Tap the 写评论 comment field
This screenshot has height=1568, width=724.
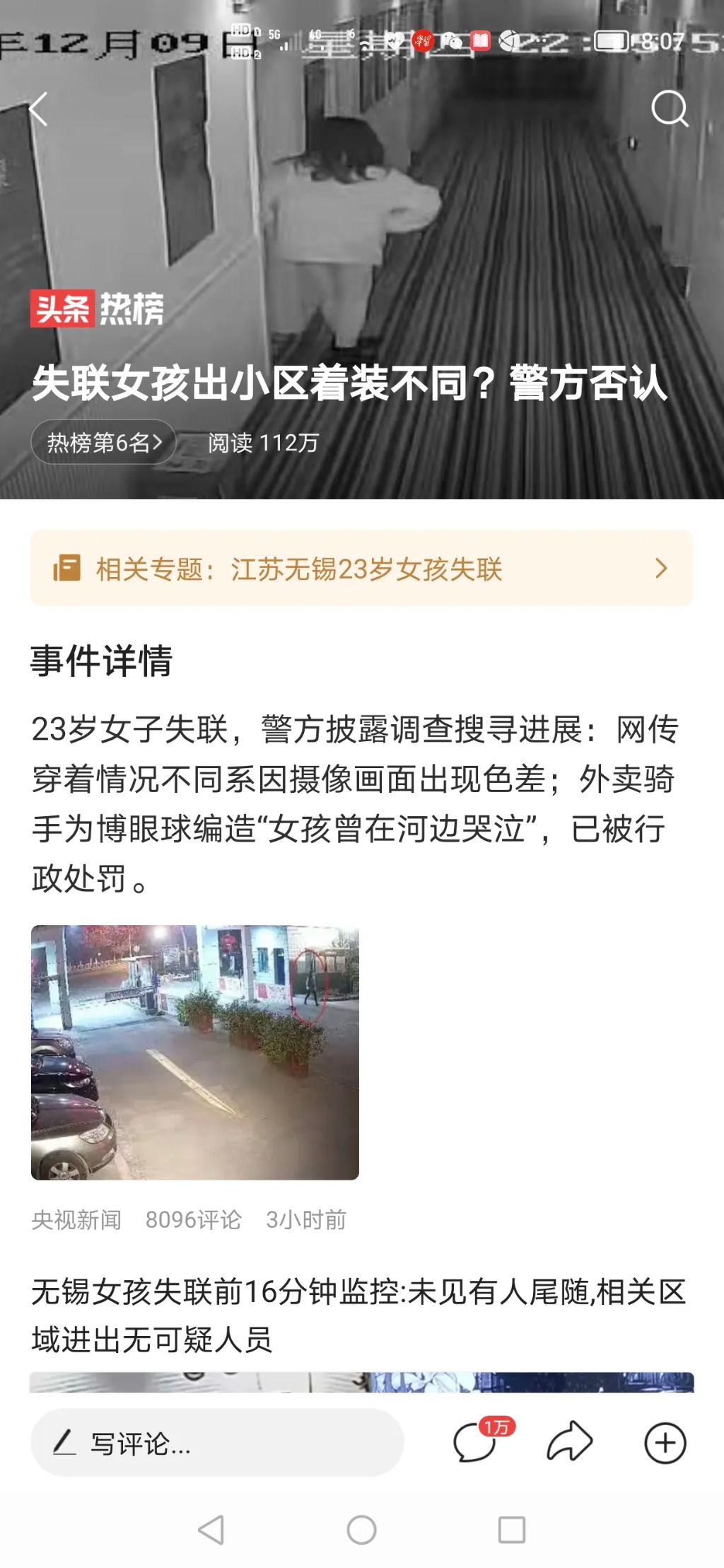click(x=217, y=1443)
